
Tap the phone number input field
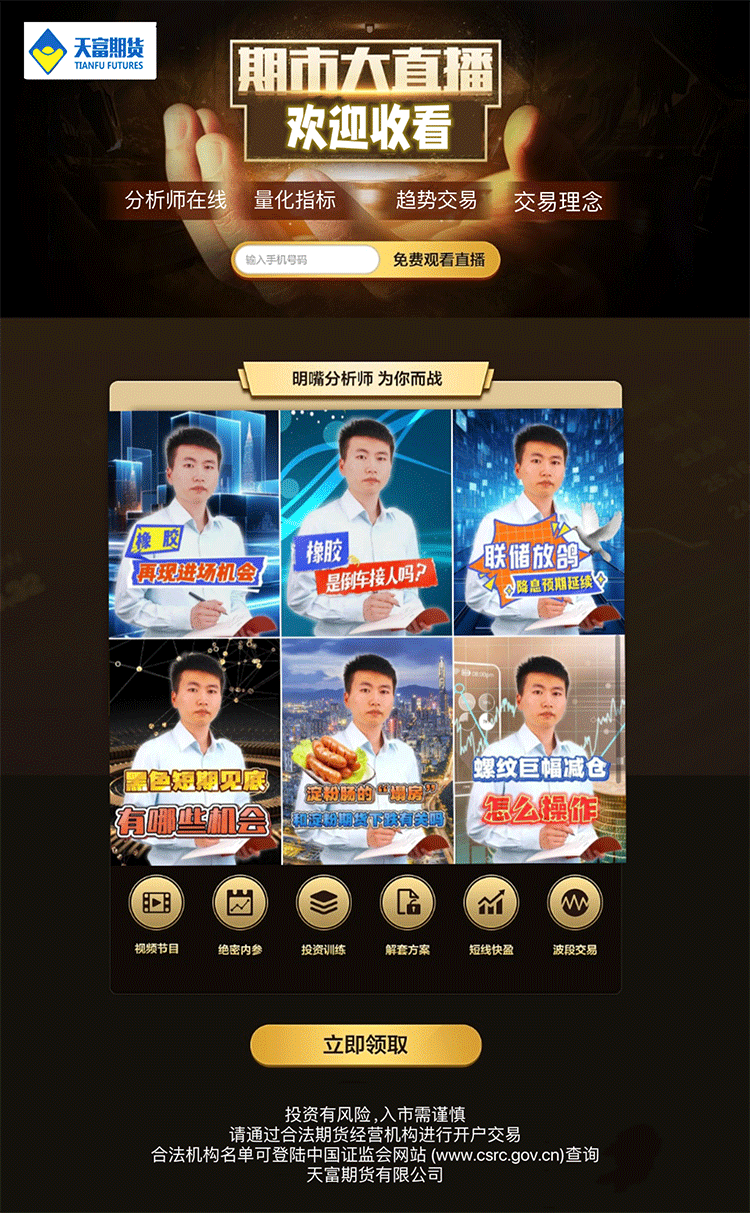click(305, 260)
